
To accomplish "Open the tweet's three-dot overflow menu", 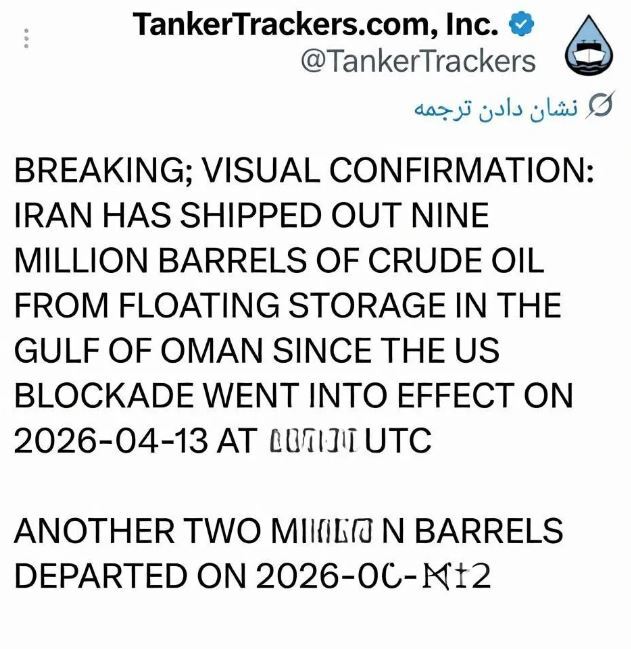I will [27, 39].
